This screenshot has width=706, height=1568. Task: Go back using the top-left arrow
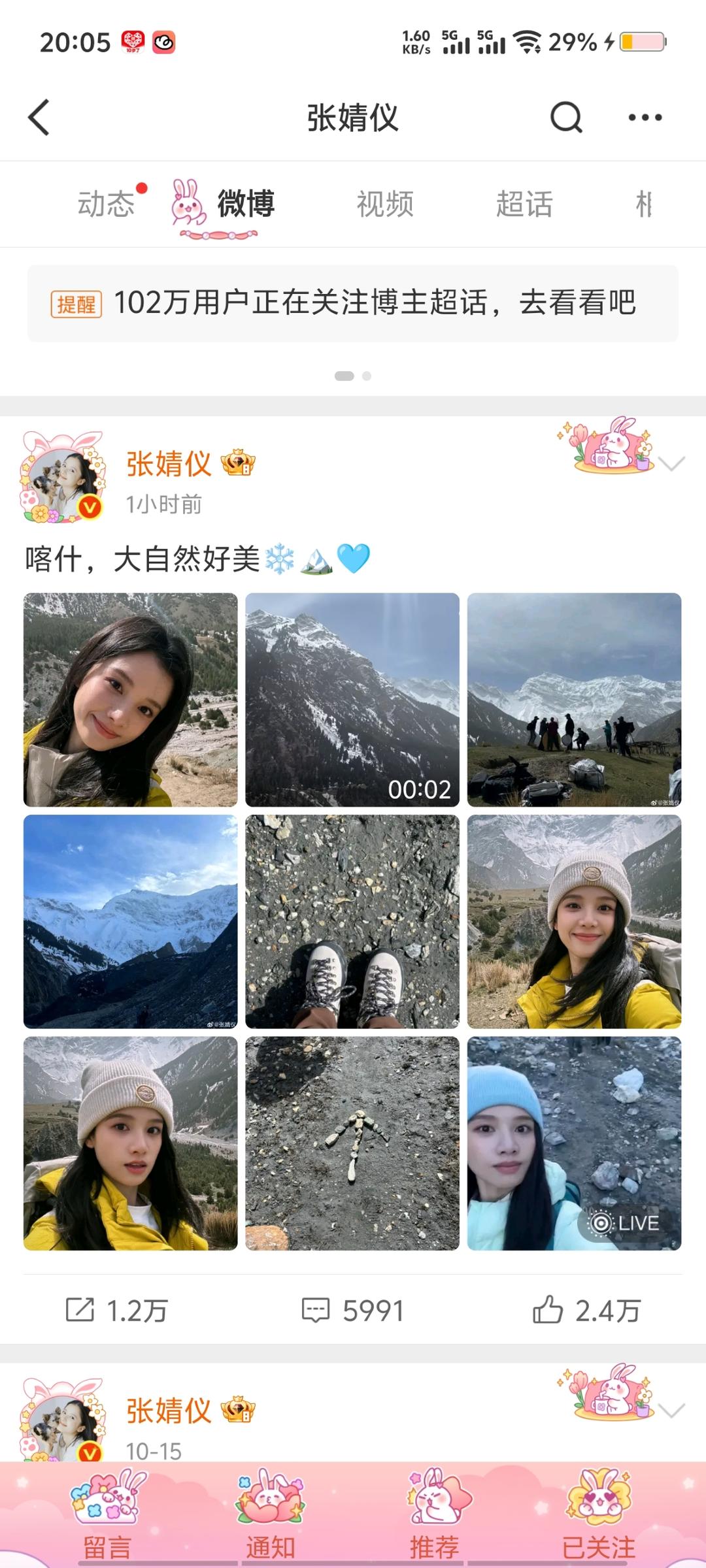click(x=39, y=118)
